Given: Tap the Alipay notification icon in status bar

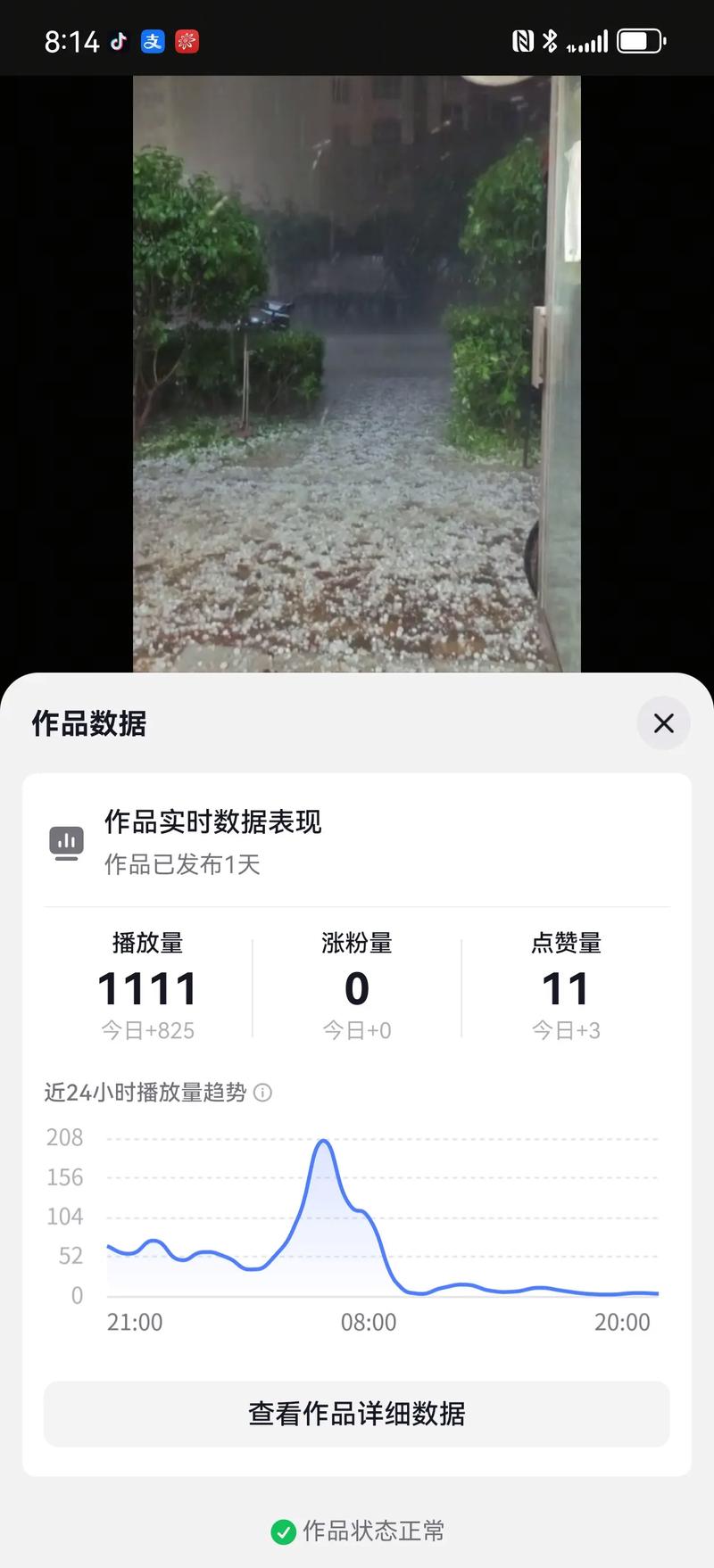Looking at the screenshot, I should pyautogui.click(x=152, y=40).
